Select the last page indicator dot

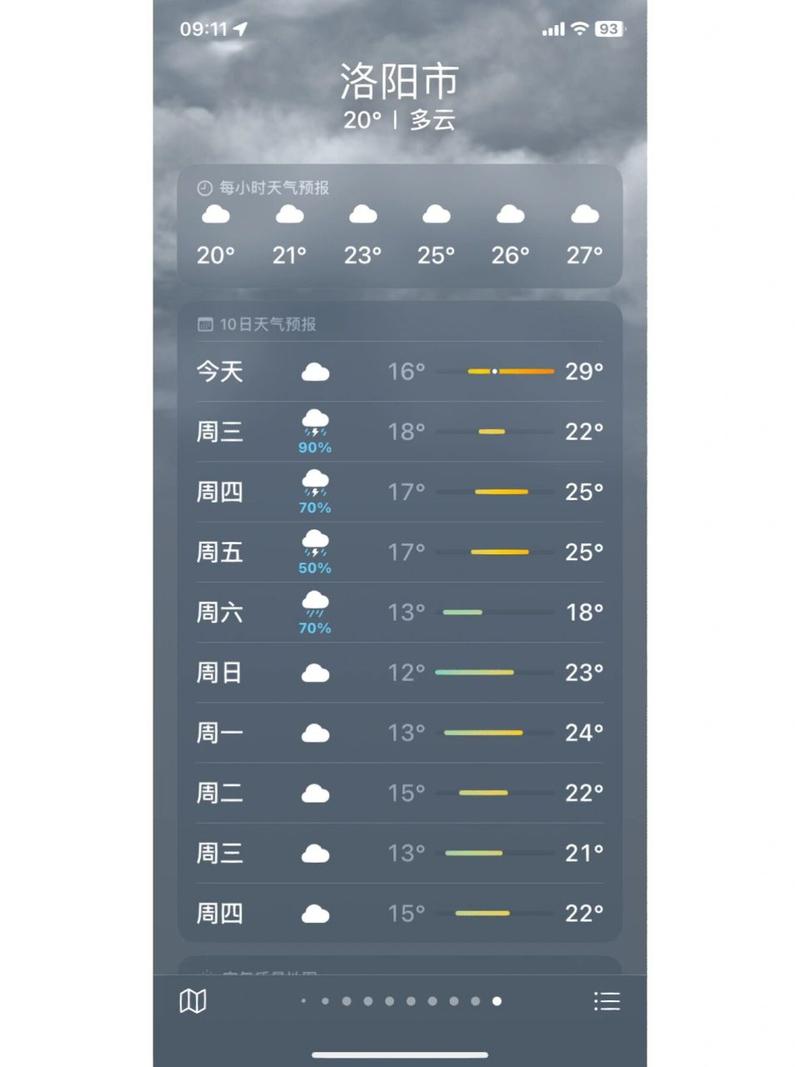coord(497,1000)
